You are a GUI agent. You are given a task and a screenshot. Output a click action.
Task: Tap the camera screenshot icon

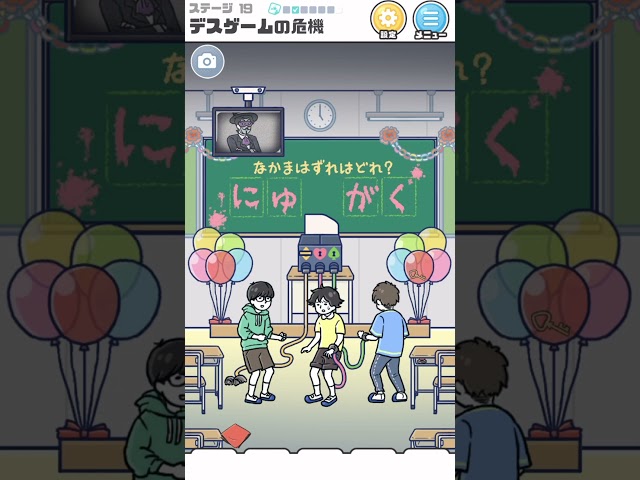[x=207, y=62]
